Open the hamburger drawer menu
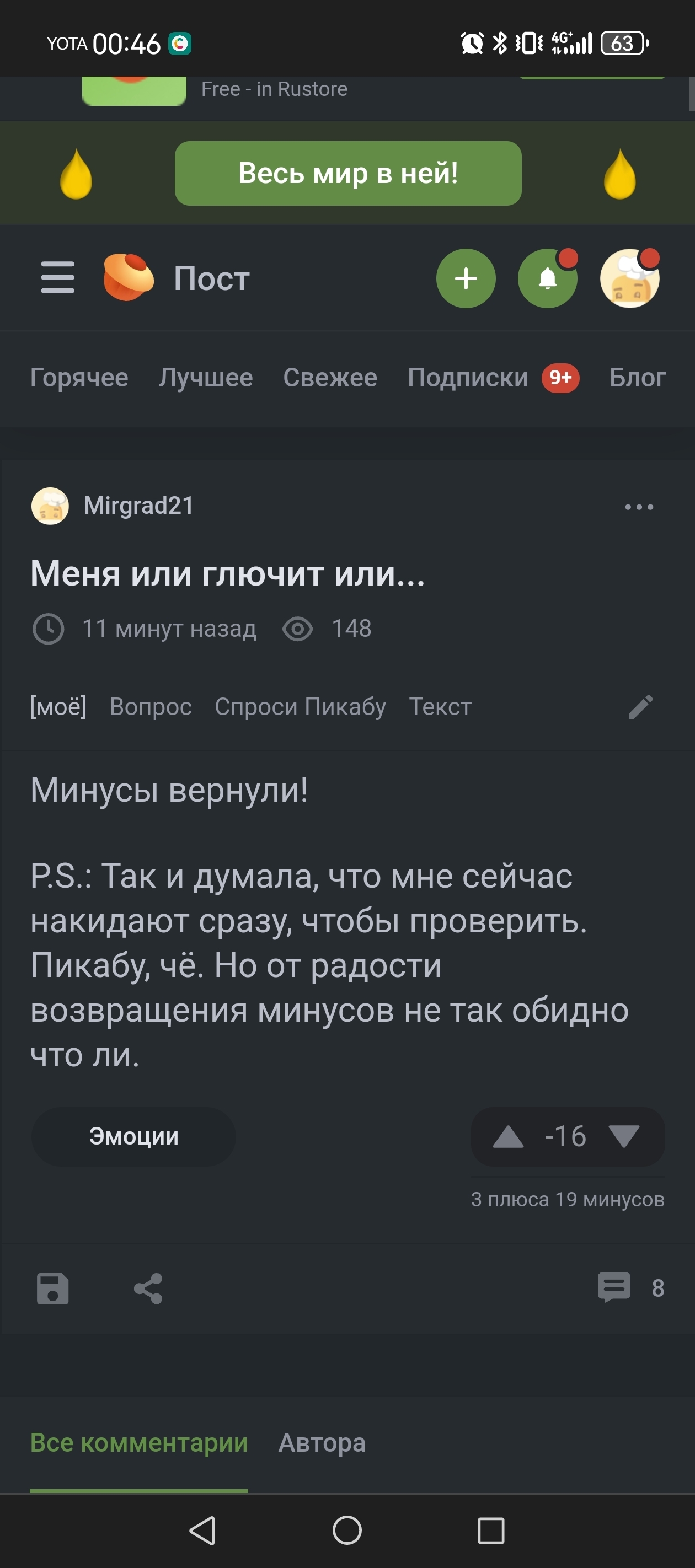 58,278
